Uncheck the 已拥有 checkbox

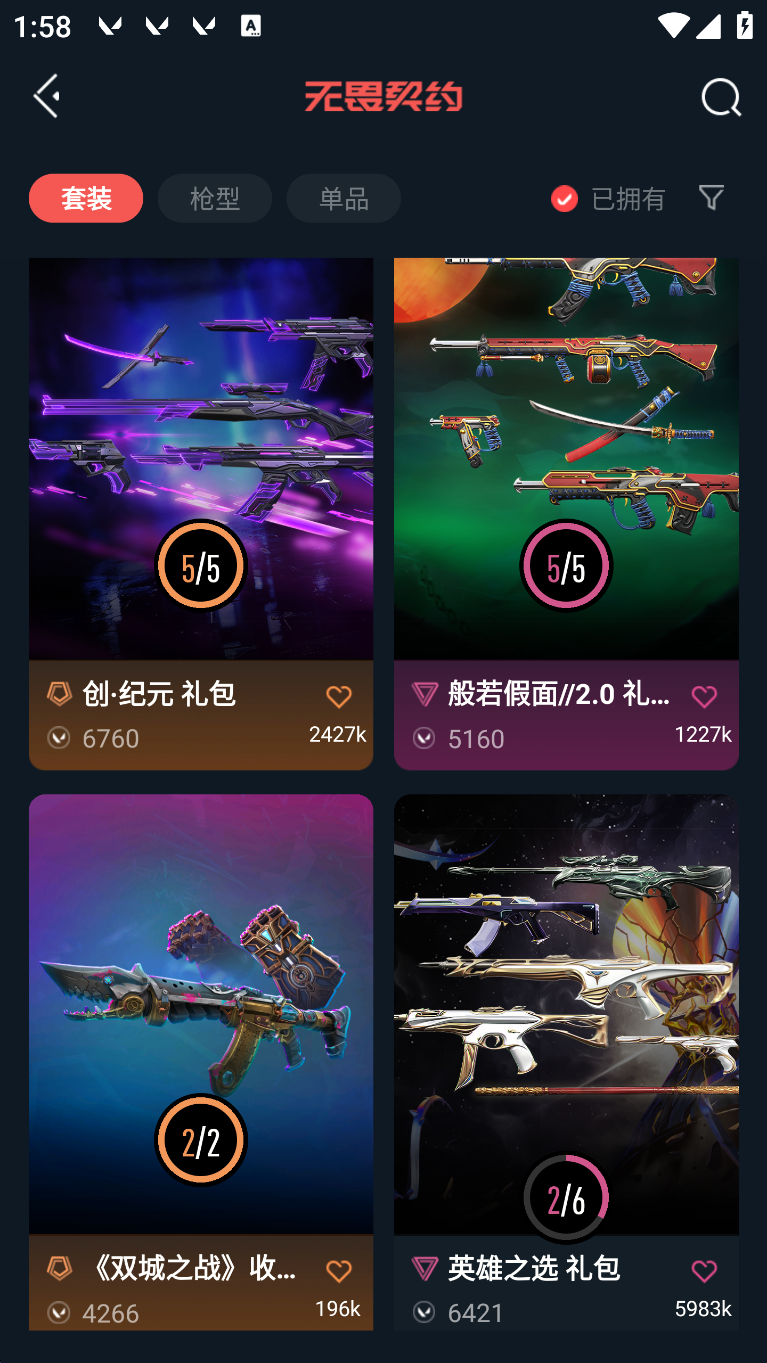564,199
